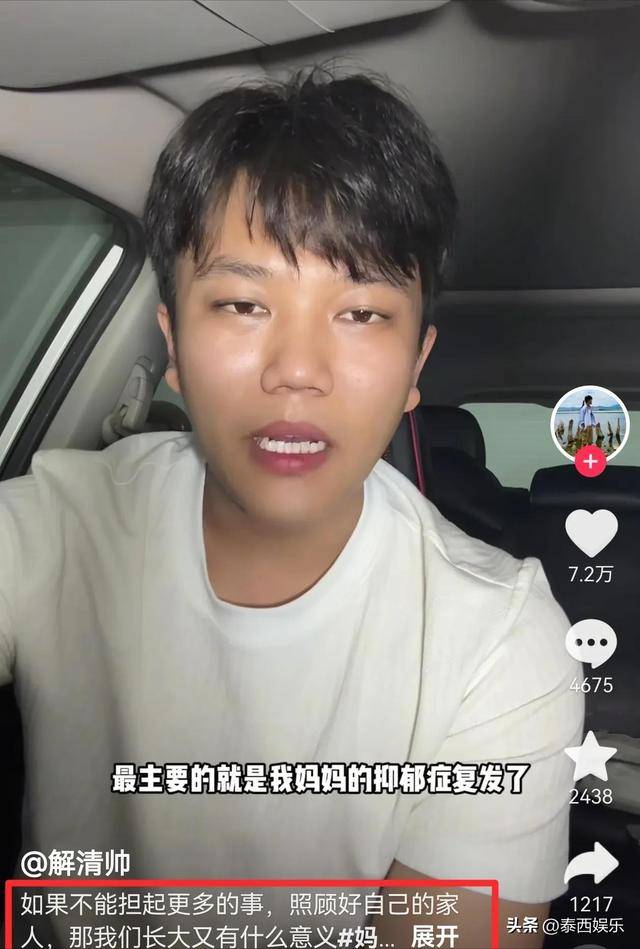The height and width of the screenshot is (949, 640).
Task: Like this video with the heart
Action: [591, 533]
